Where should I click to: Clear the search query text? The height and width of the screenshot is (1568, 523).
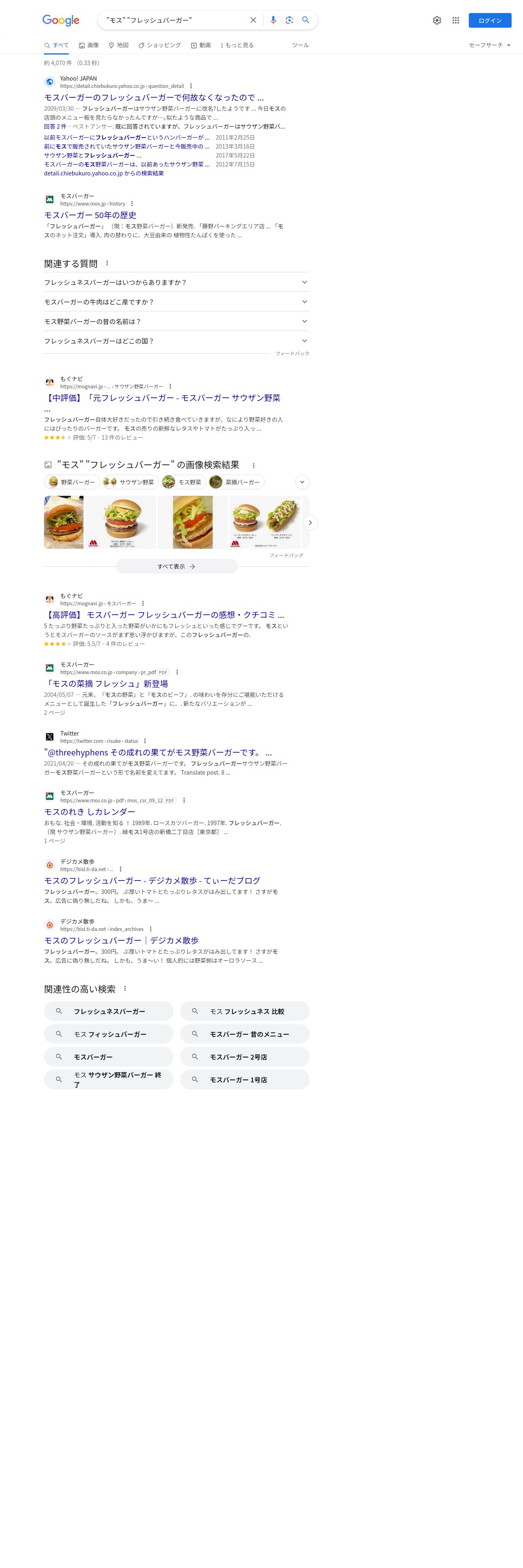coord(253,20)
